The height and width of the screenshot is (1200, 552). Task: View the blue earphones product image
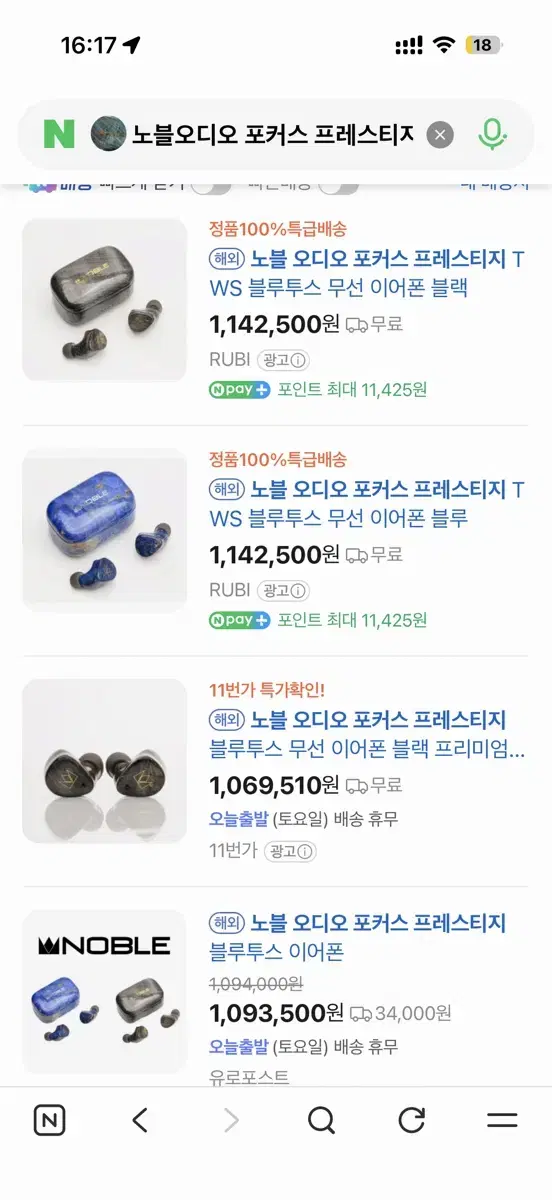[105, 529]
